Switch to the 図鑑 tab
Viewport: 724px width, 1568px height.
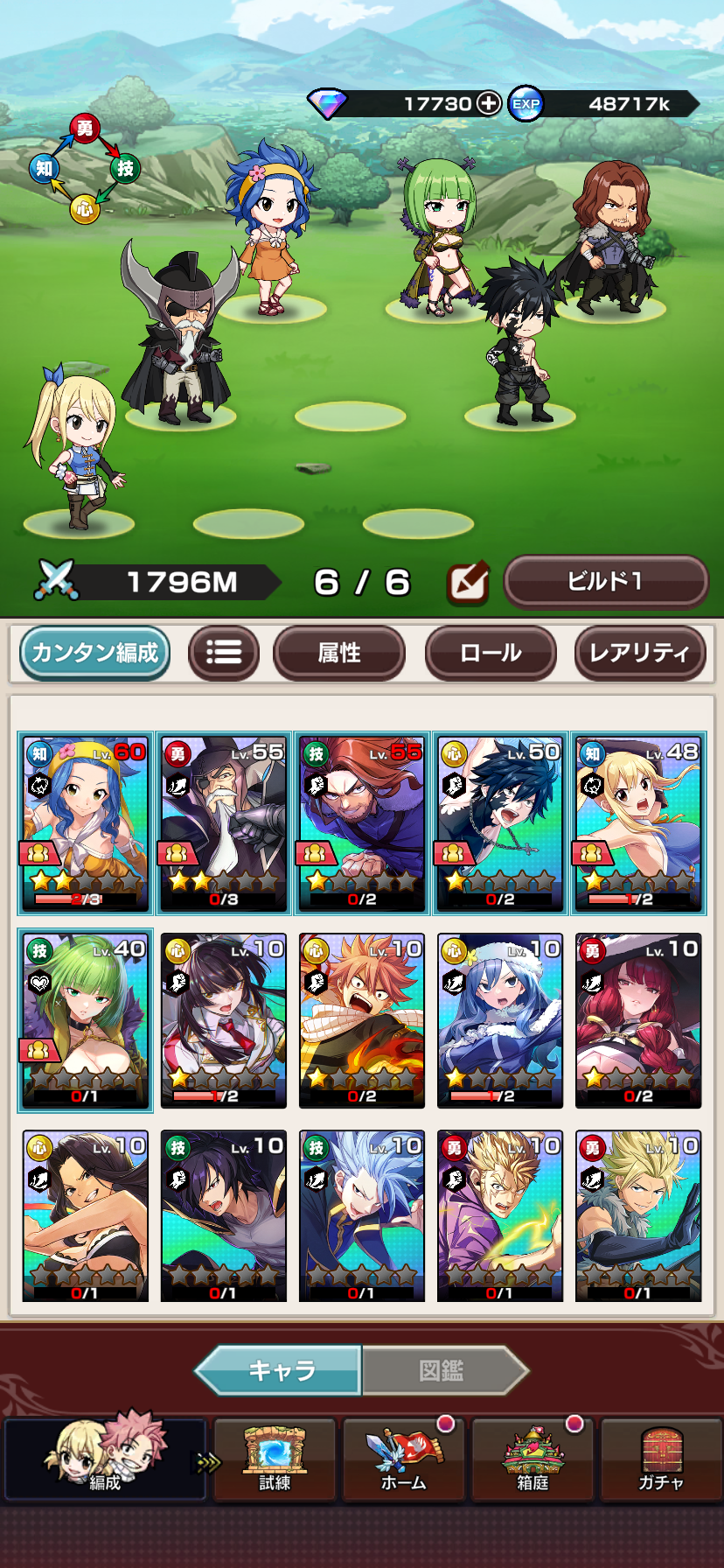point(442,1370)
